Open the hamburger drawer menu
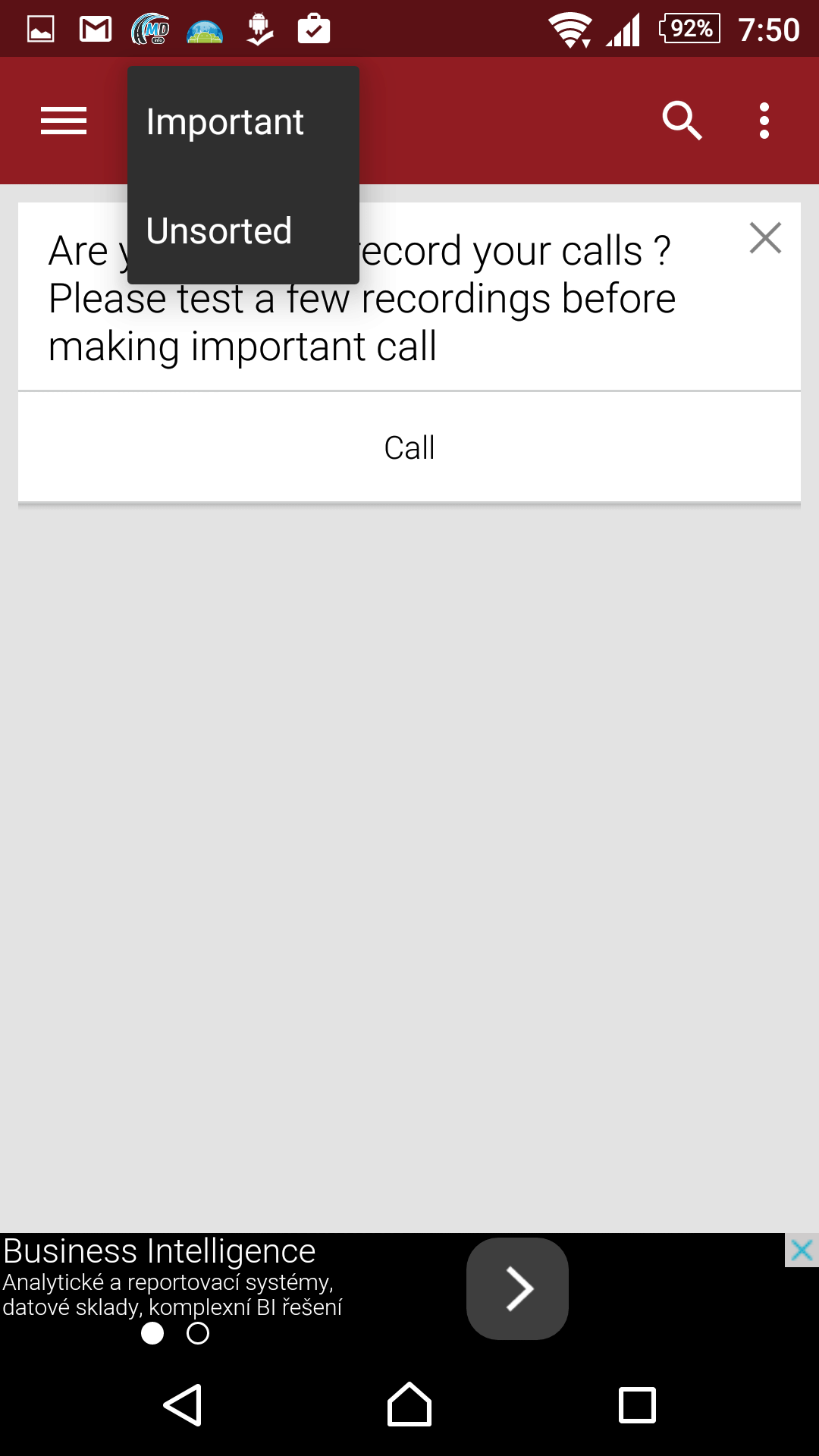The height and width of the screenshot is (1456, 819). tap(64, 121)
